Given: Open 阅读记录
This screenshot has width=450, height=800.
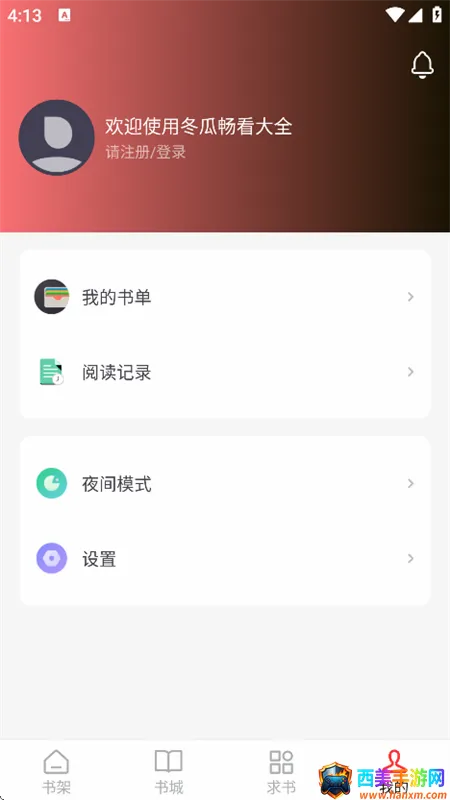Looking at the screenshot, I should click(225, 372).
